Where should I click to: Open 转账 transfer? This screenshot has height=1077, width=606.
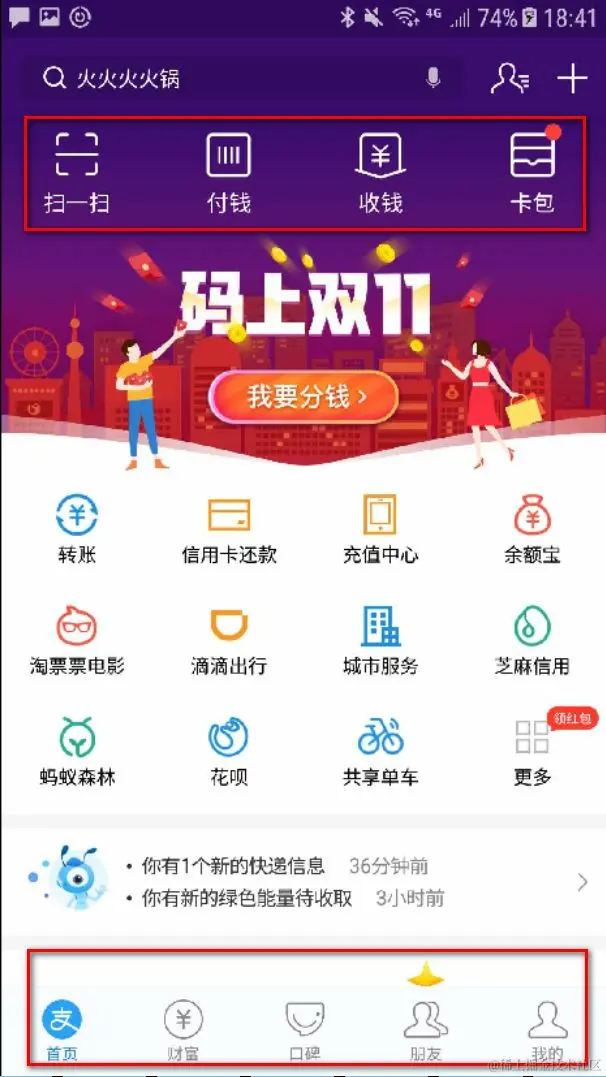click(x=77, y=530)
